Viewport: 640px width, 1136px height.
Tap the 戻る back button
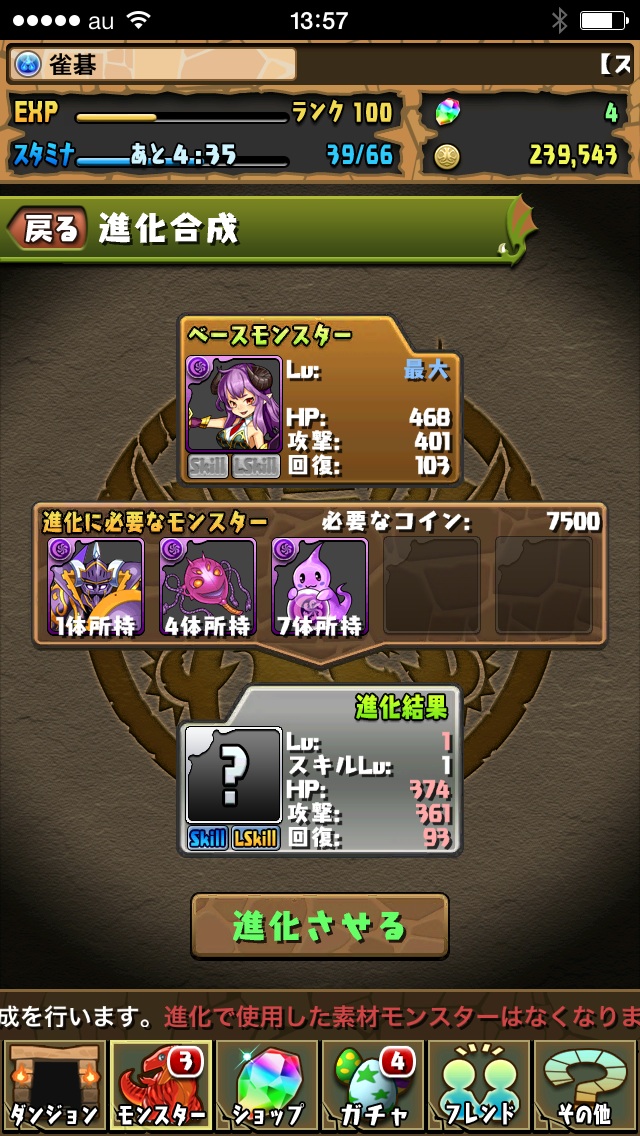tap(47, 229)
